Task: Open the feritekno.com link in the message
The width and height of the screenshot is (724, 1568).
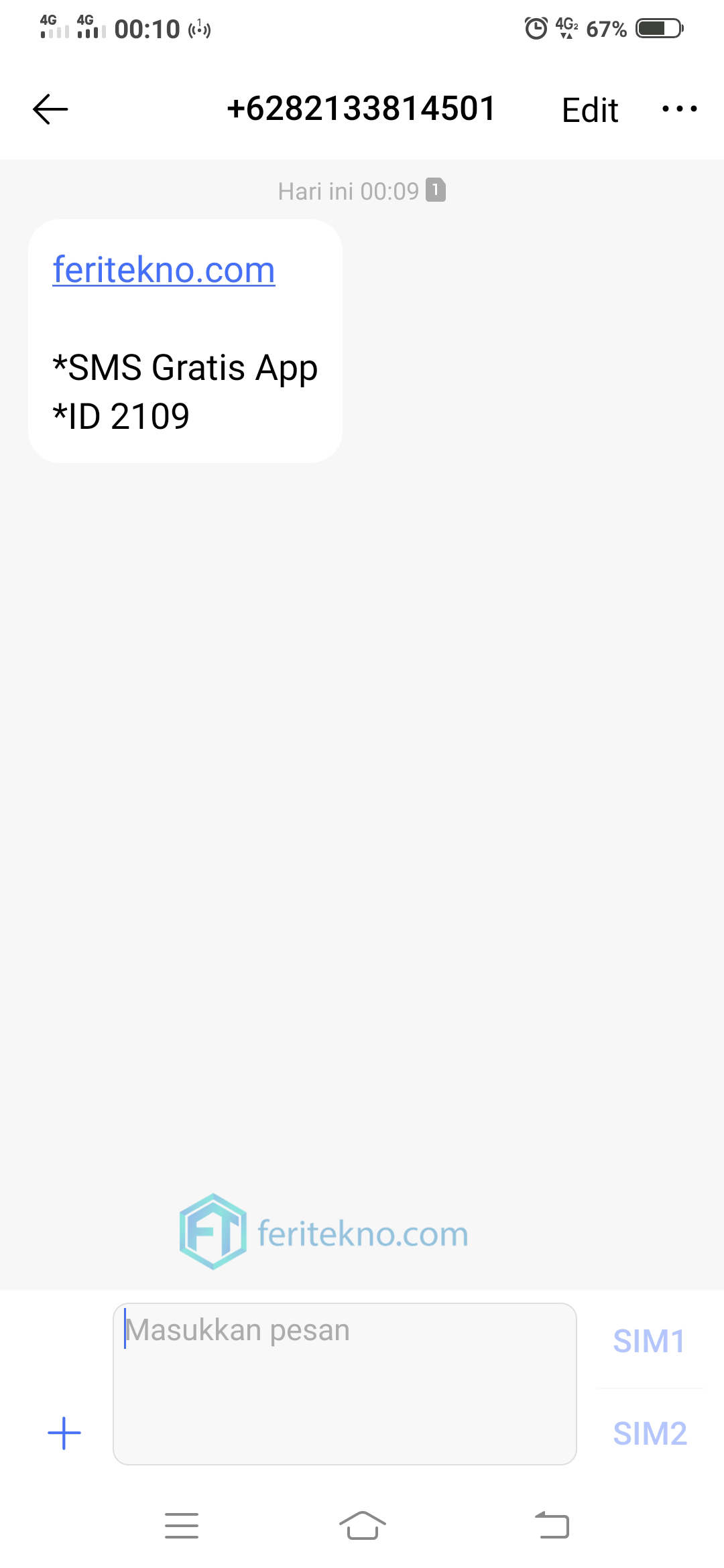Action: (x=164, y=270)
